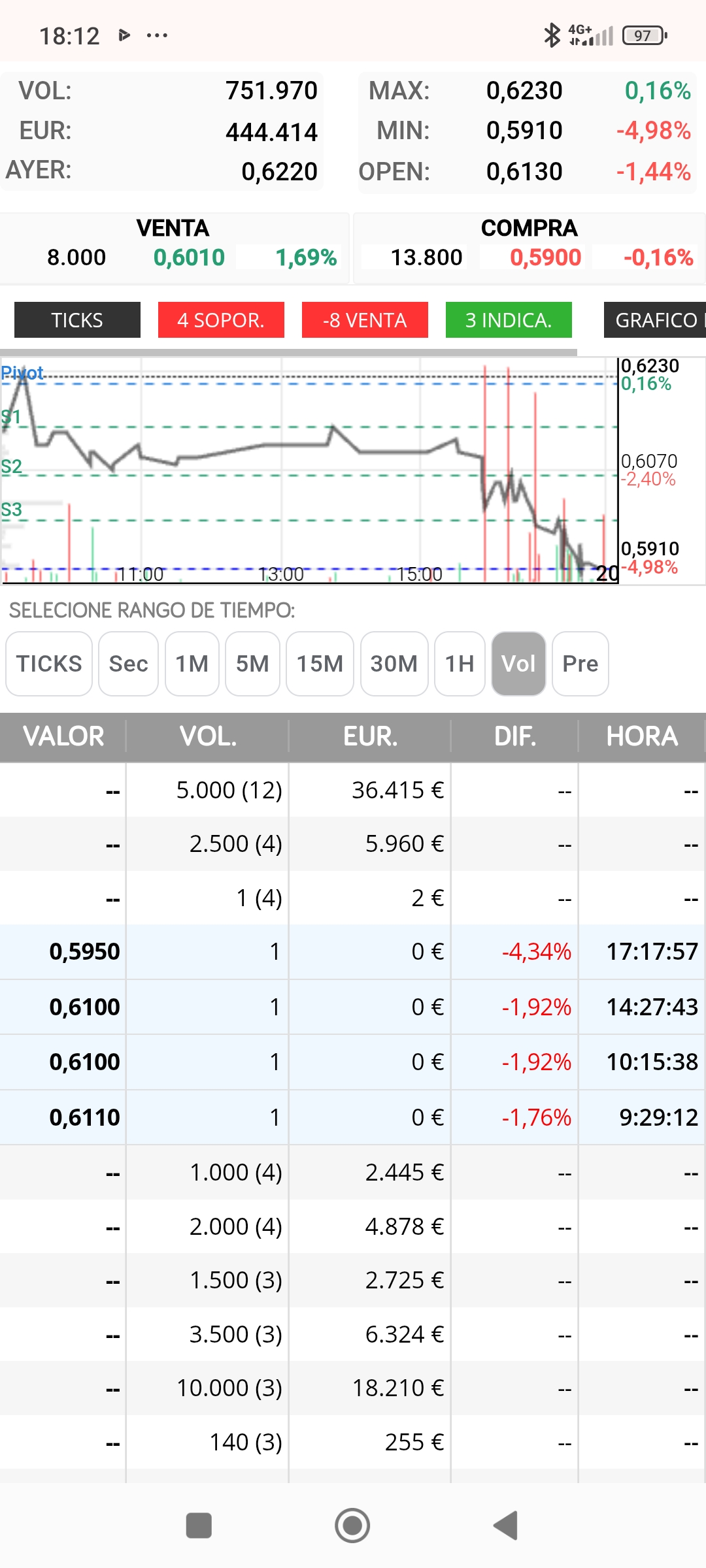Viewport: 706px width, 1568px height.
Task: Open the 4 SOPOR. supports tab
Action: tap(221, 320)
